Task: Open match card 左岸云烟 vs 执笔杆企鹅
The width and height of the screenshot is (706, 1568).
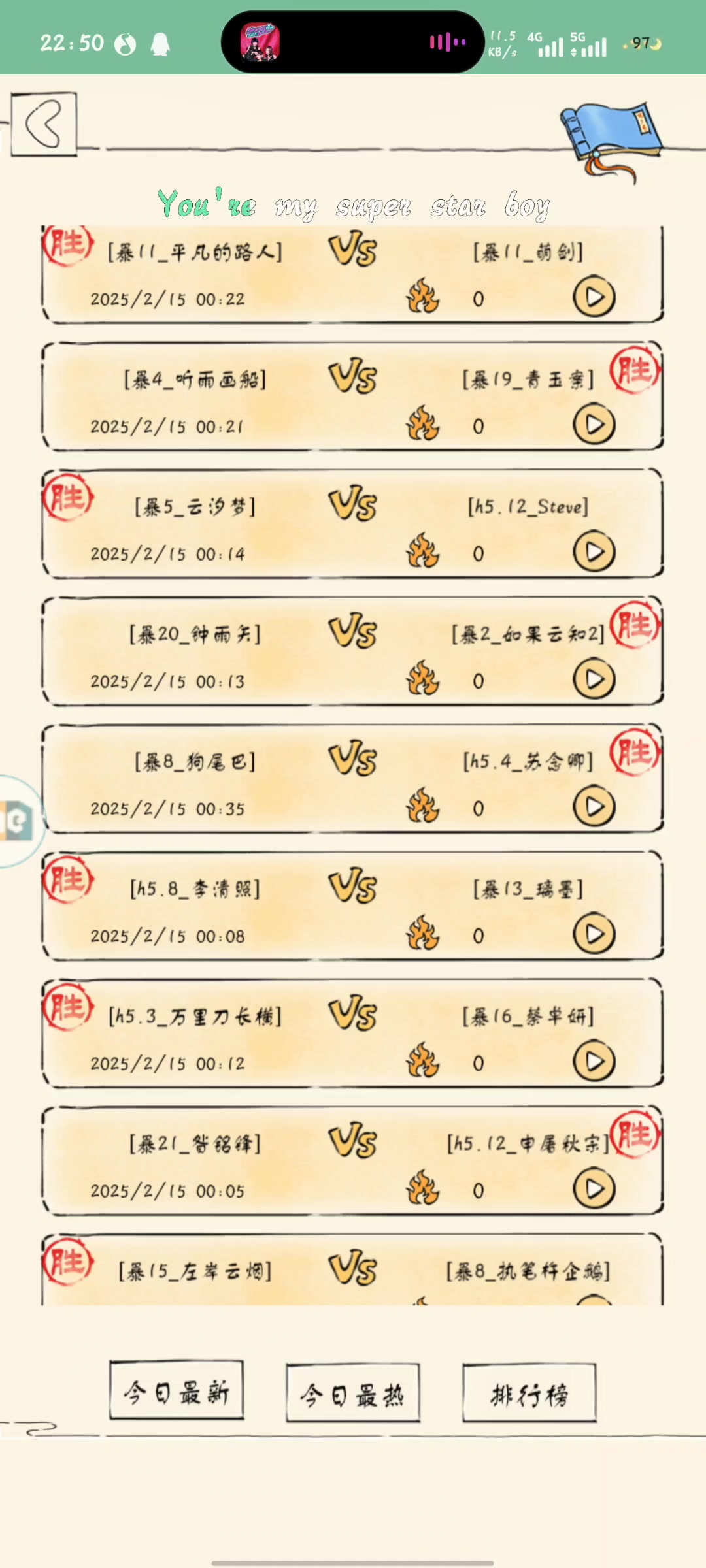Action: coord(353,1271)
